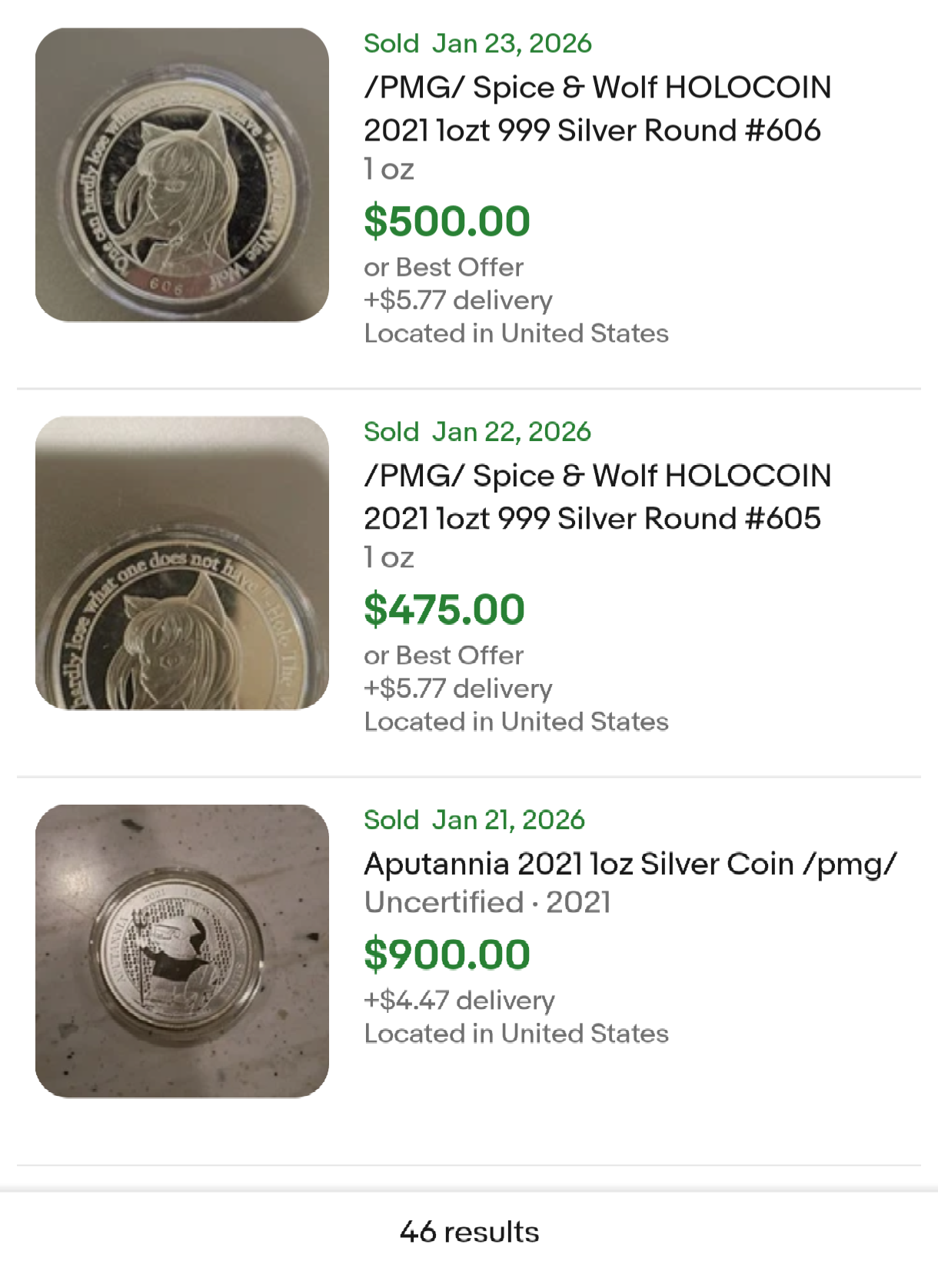Open the Aputannia 2021 1oz Silver Coin listing
938x1288 pixels.
coord(630,864)
